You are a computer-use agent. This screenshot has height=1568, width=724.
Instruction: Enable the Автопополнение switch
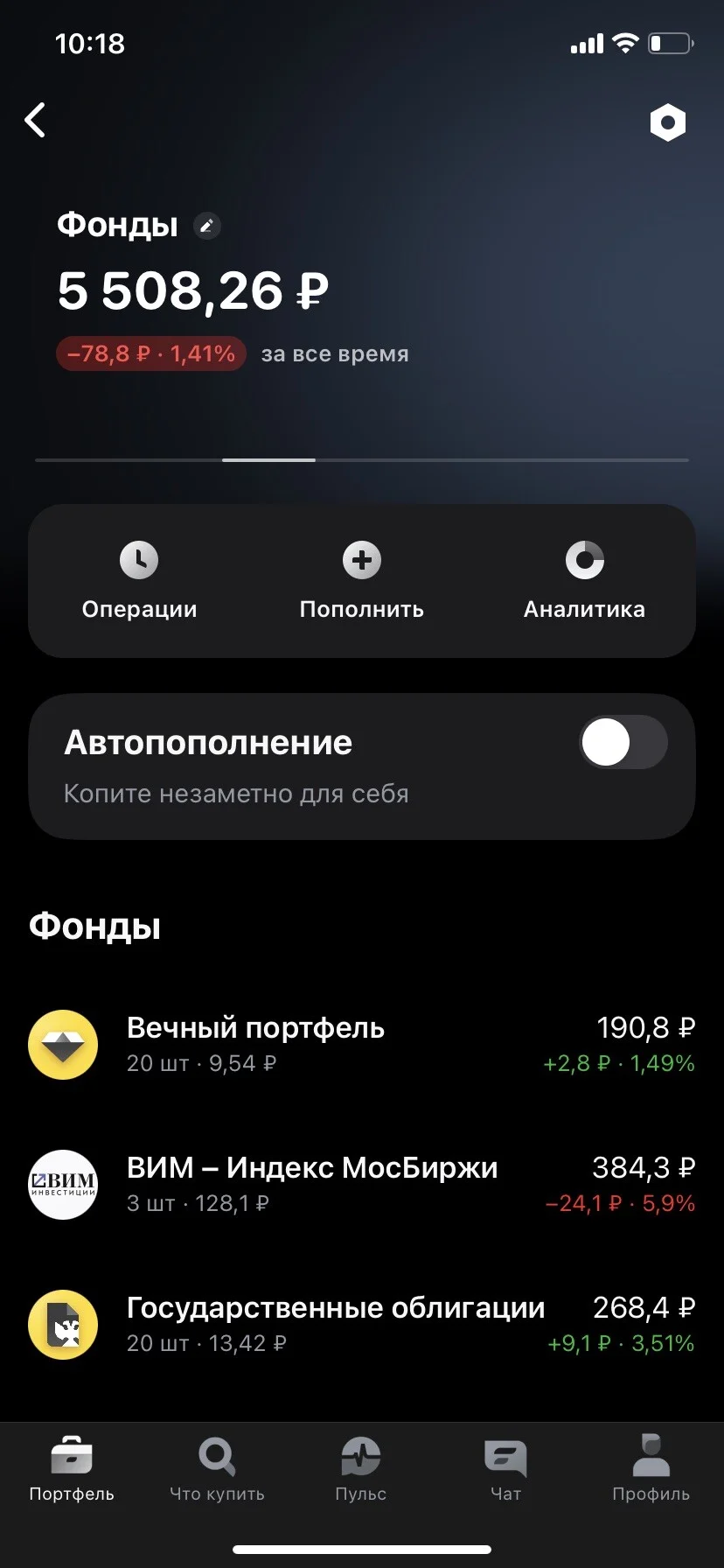[623, 742]
